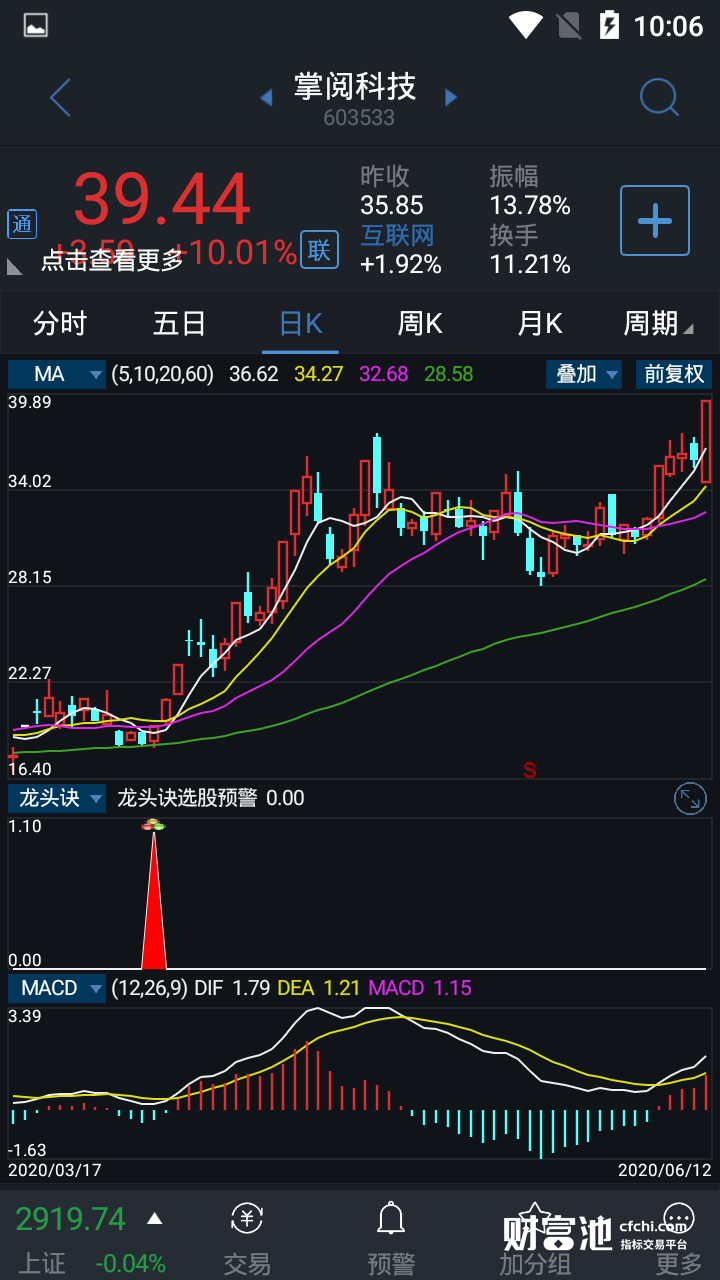Open the MACD indicator dropdown
Image resolution: width=720 pixels, height=1280 pixels.
click(57, 988)
